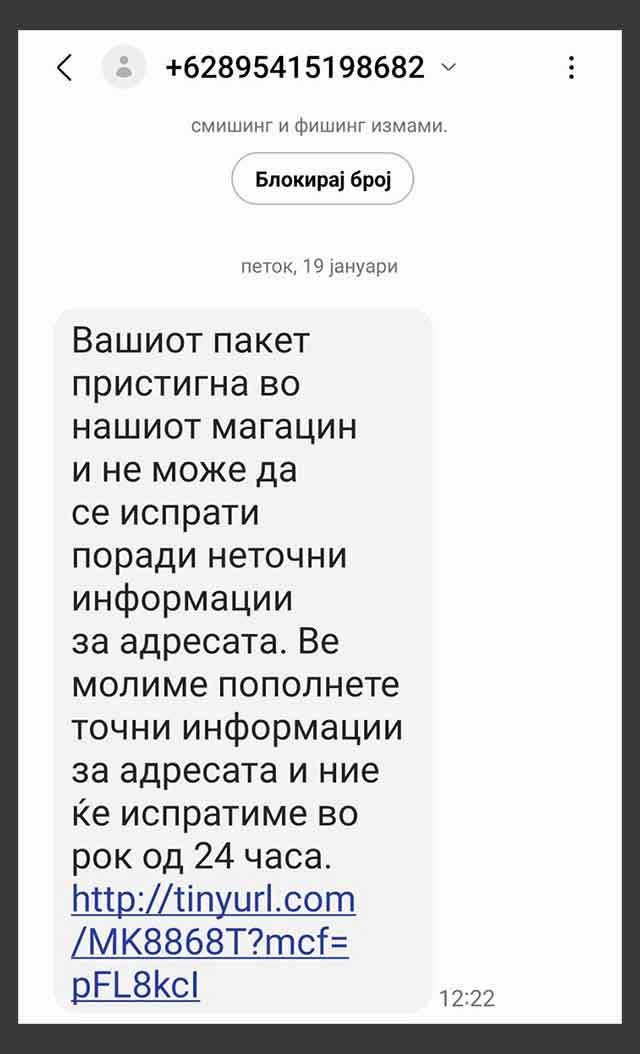Viewport: 640px width, 1054px height.
Task: Open the three-dot overflow menu
Action: pos(571,68)
